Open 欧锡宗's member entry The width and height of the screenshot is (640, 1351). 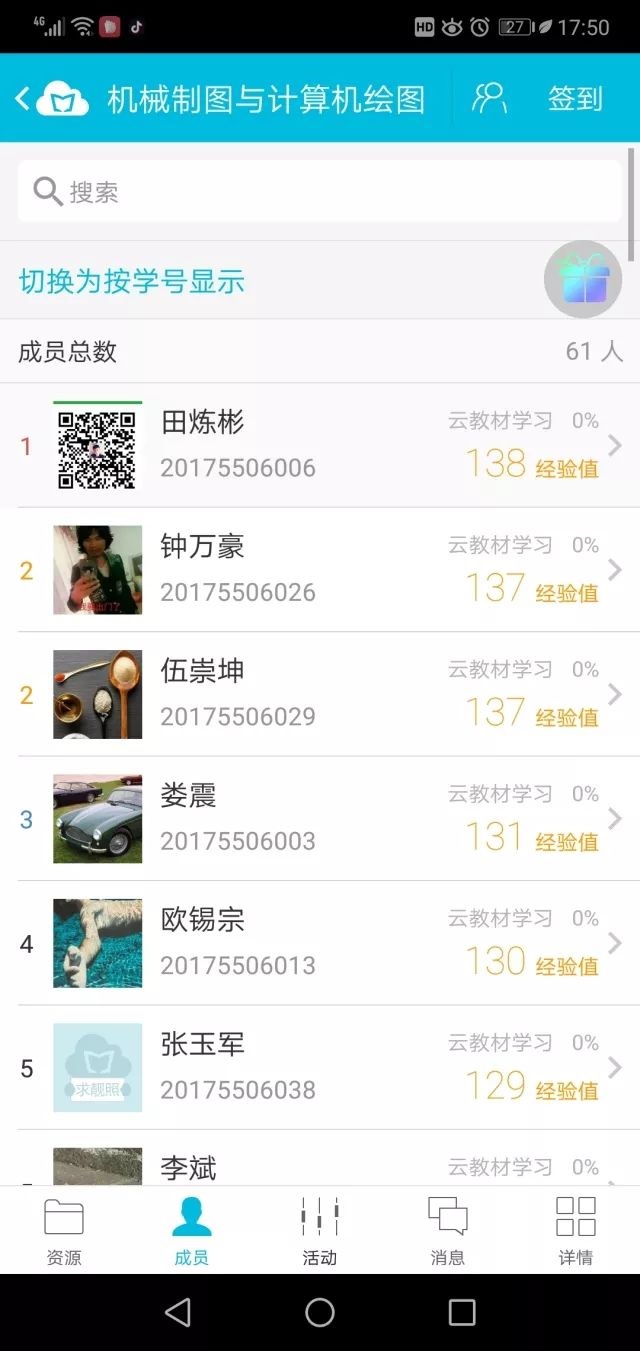320,943
